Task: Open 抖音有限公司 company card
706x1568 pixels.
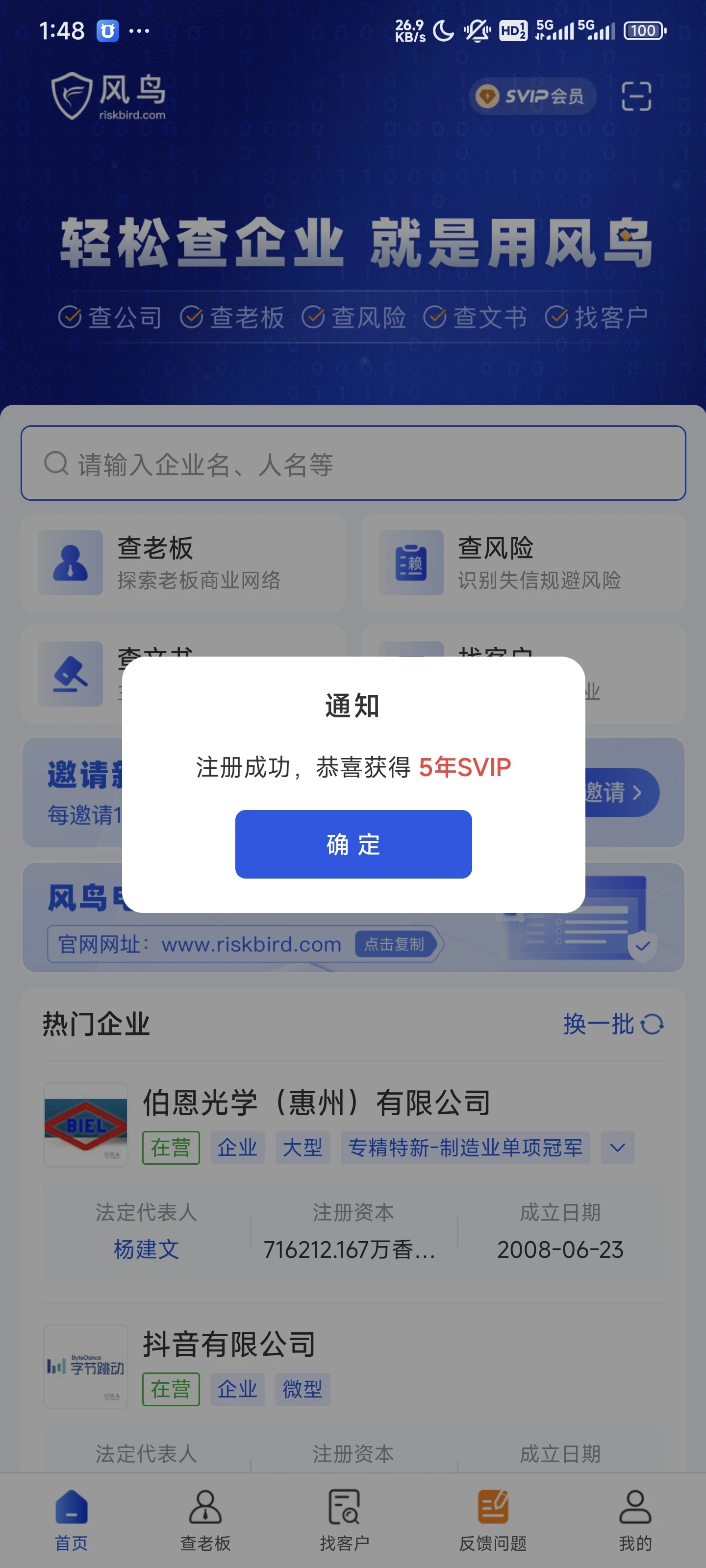Action: tap(229, 1344)
